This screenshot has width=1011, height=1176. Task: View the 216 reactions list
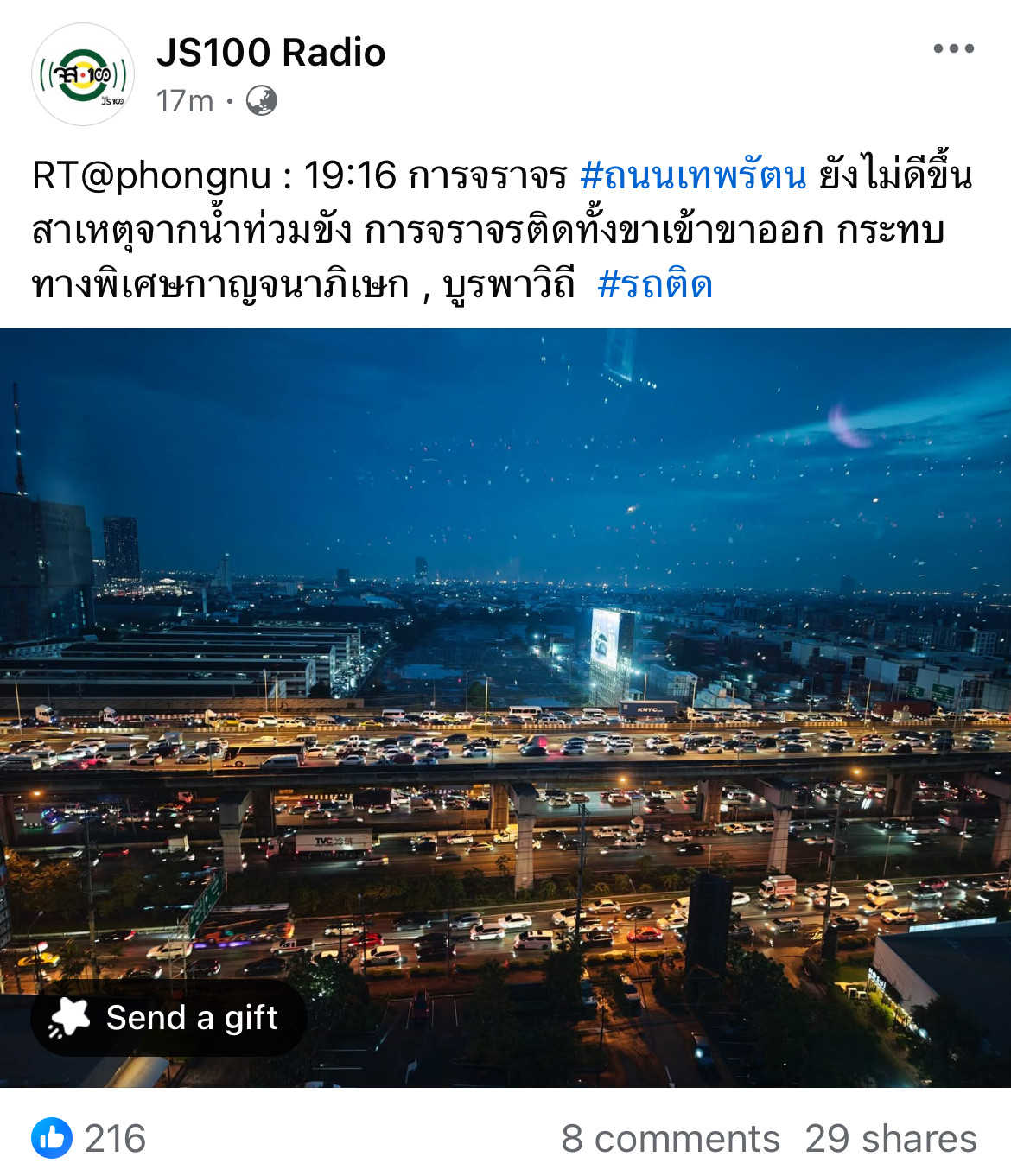tap(89, 1138)
